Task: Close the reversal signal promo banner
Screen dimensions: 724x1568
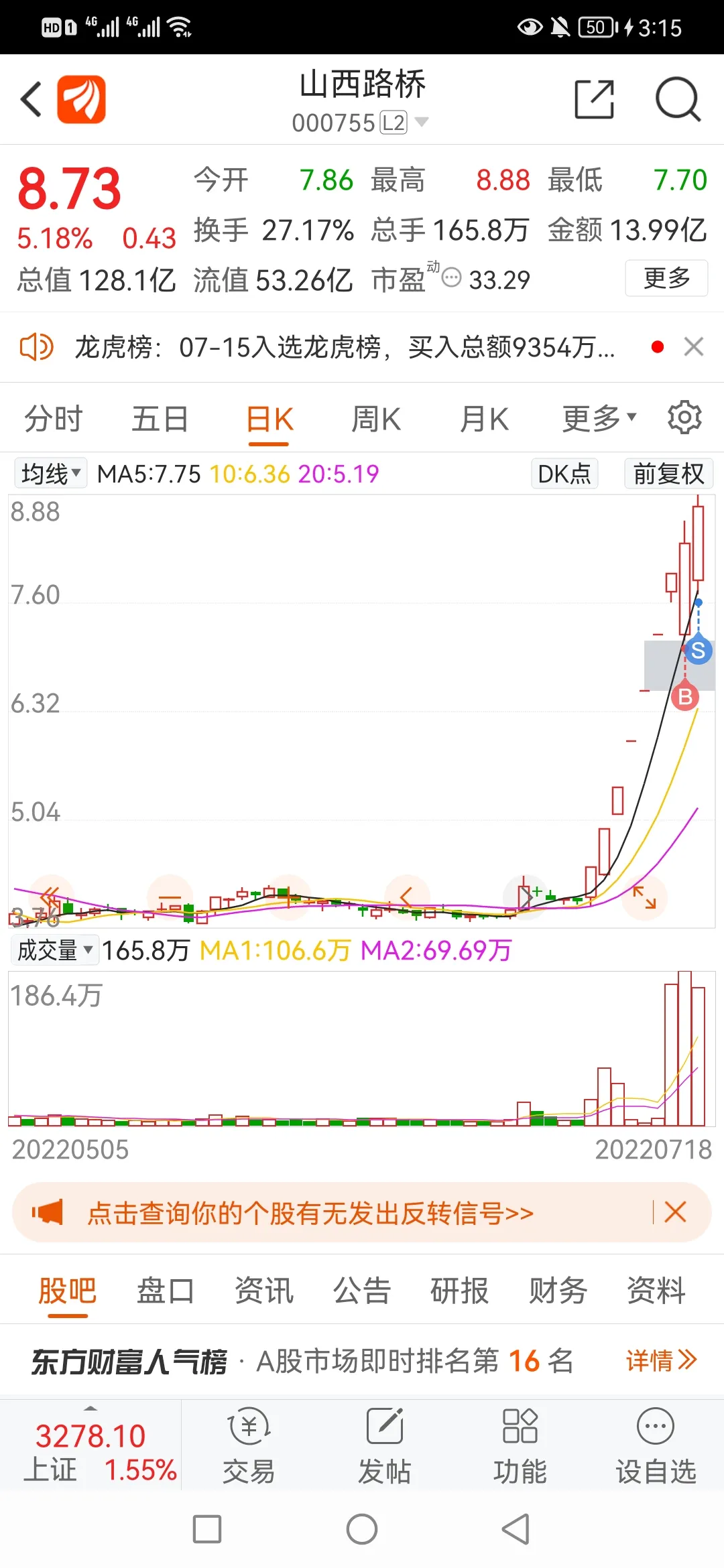Action: [x=675, y=1212]
